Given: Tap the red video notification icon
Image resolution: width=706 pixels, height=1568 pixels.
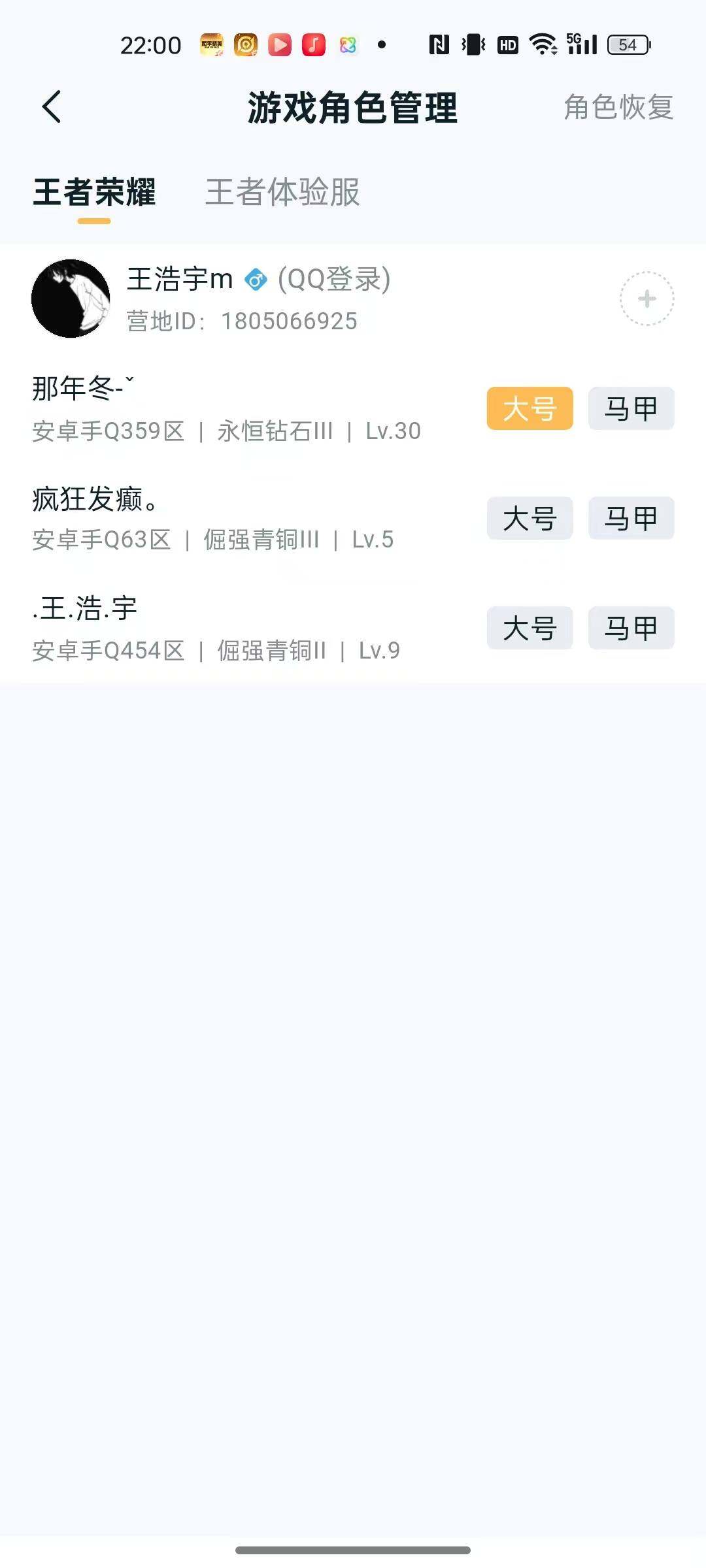Looking at the screenshot, I should (x=278, y=44).
